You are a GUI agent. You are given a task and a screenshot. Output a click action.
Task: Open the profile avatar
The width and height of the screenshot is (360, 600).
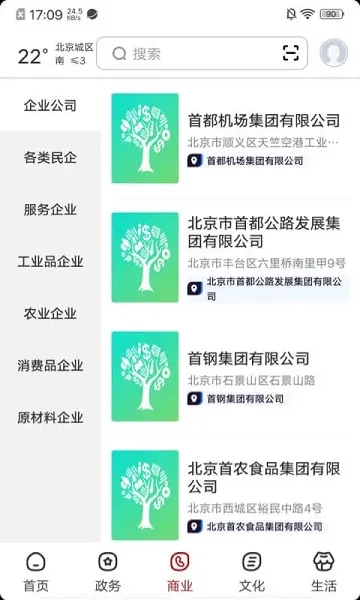point(334,53)
